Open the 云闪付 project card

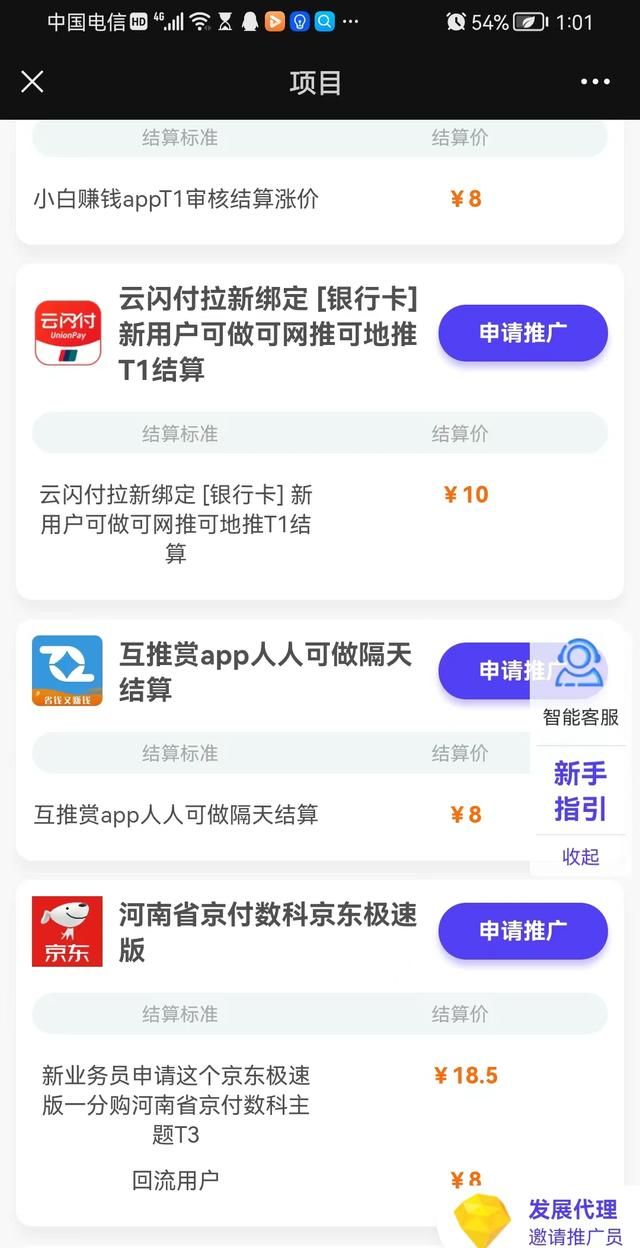[267, 334]
